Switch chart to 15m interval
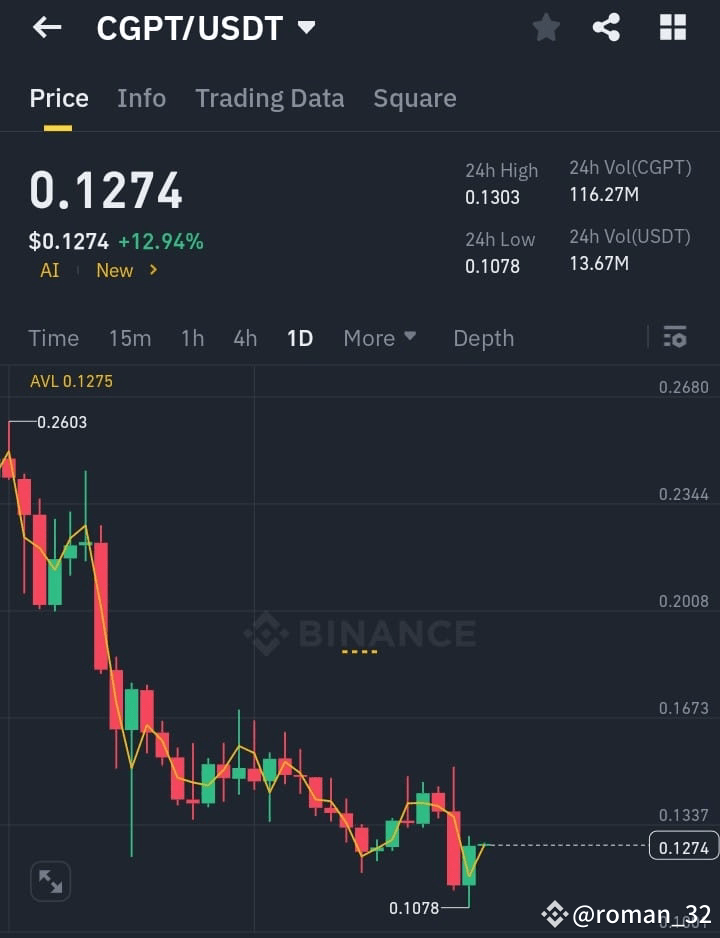The width and height of the screenshot is (720, 938). [x=130, y=338]
